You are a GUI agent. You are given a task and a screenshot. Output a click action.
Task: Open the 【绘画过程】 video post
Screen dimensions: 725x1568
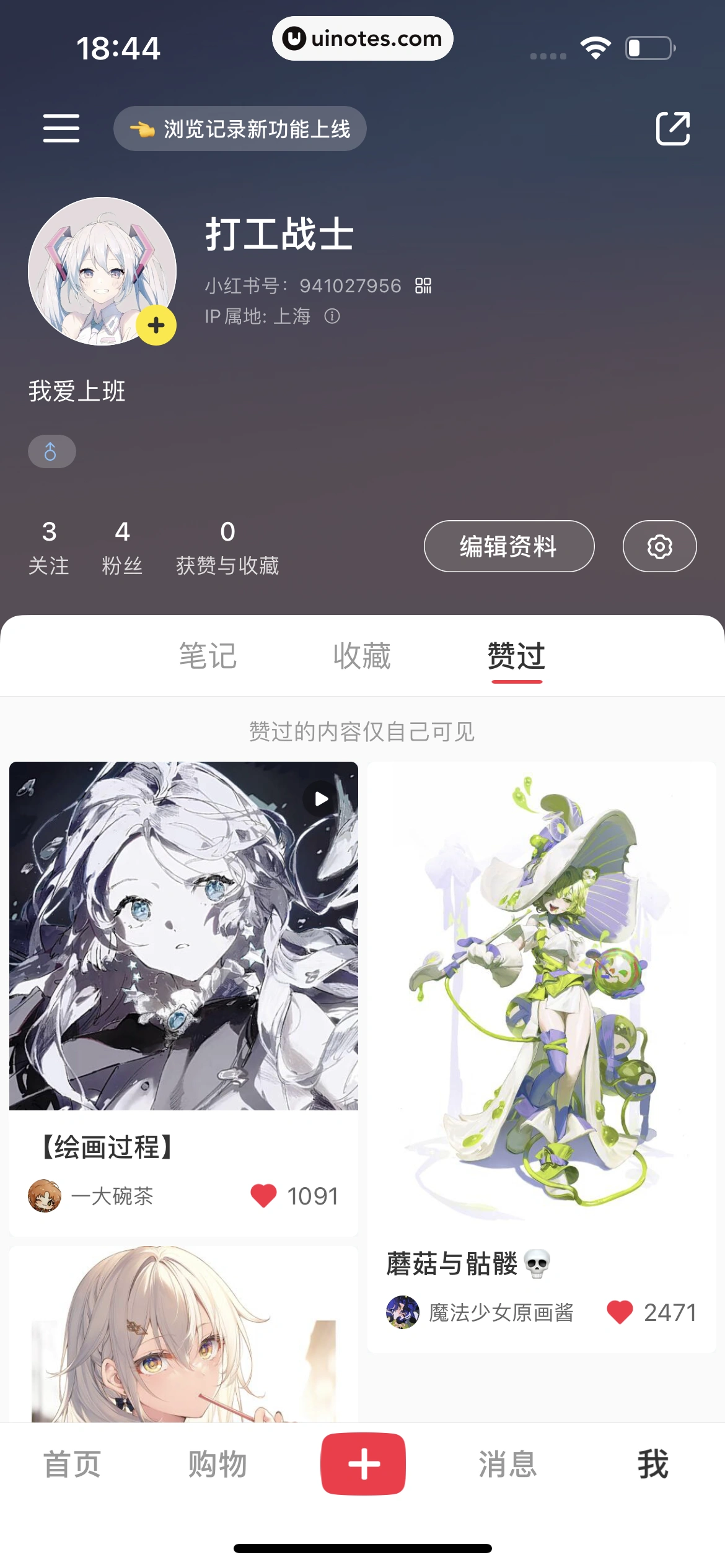[183, 936]
